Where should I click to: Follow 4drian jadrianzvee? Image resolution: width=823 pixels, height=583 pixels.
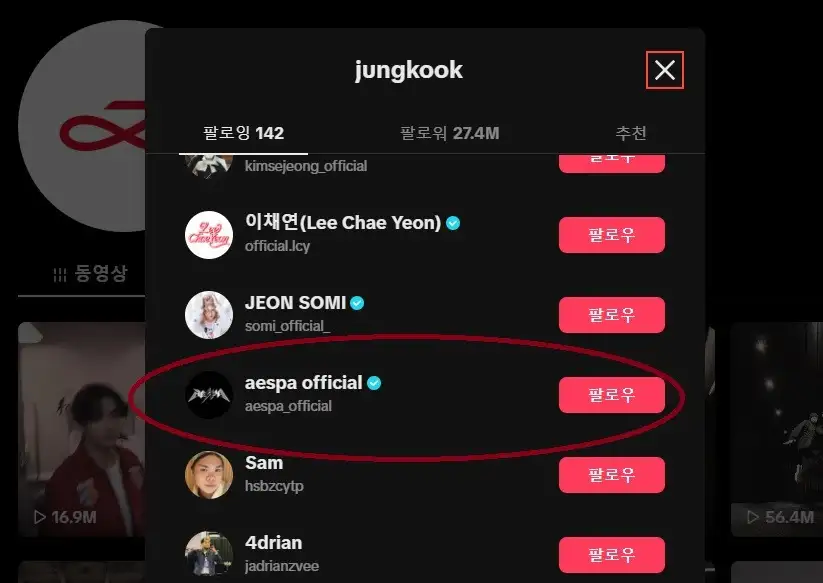coord(611,555)
